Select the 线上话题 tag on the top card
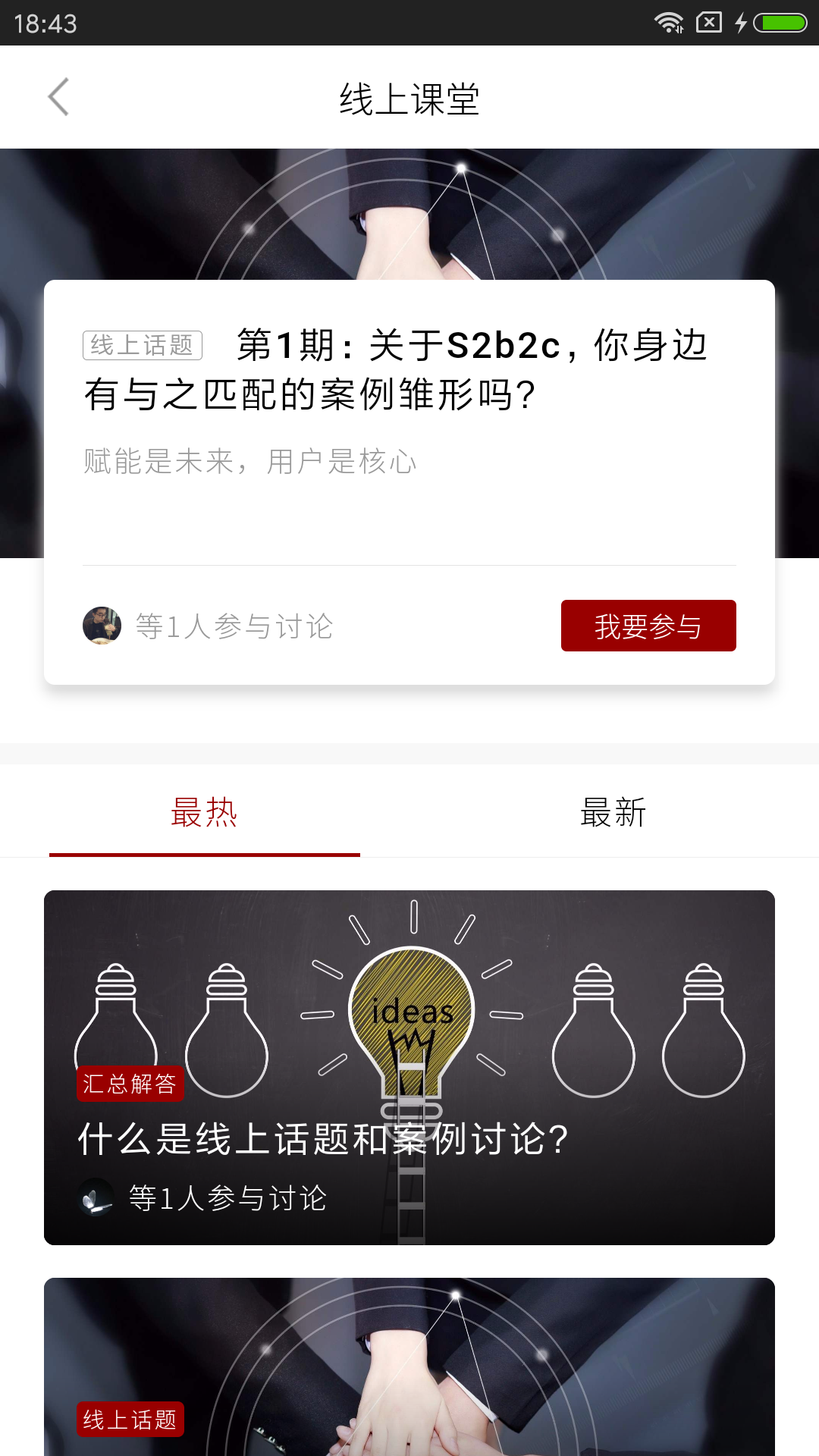Screen dimensions: 819x1456 [141, 345]
